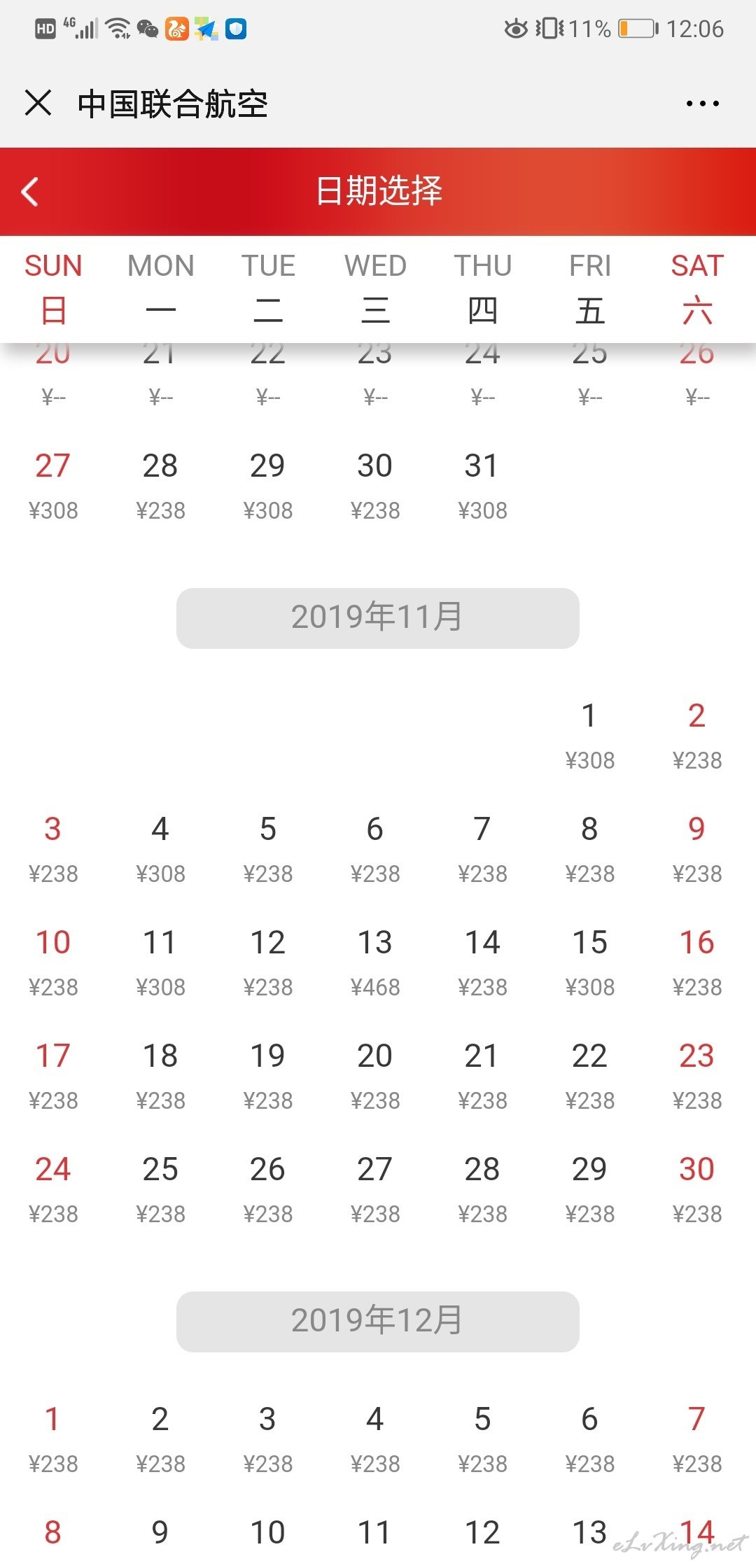Select December 7 date
The width and height of the screenshot is (756, 1568).
(696, 1439)
